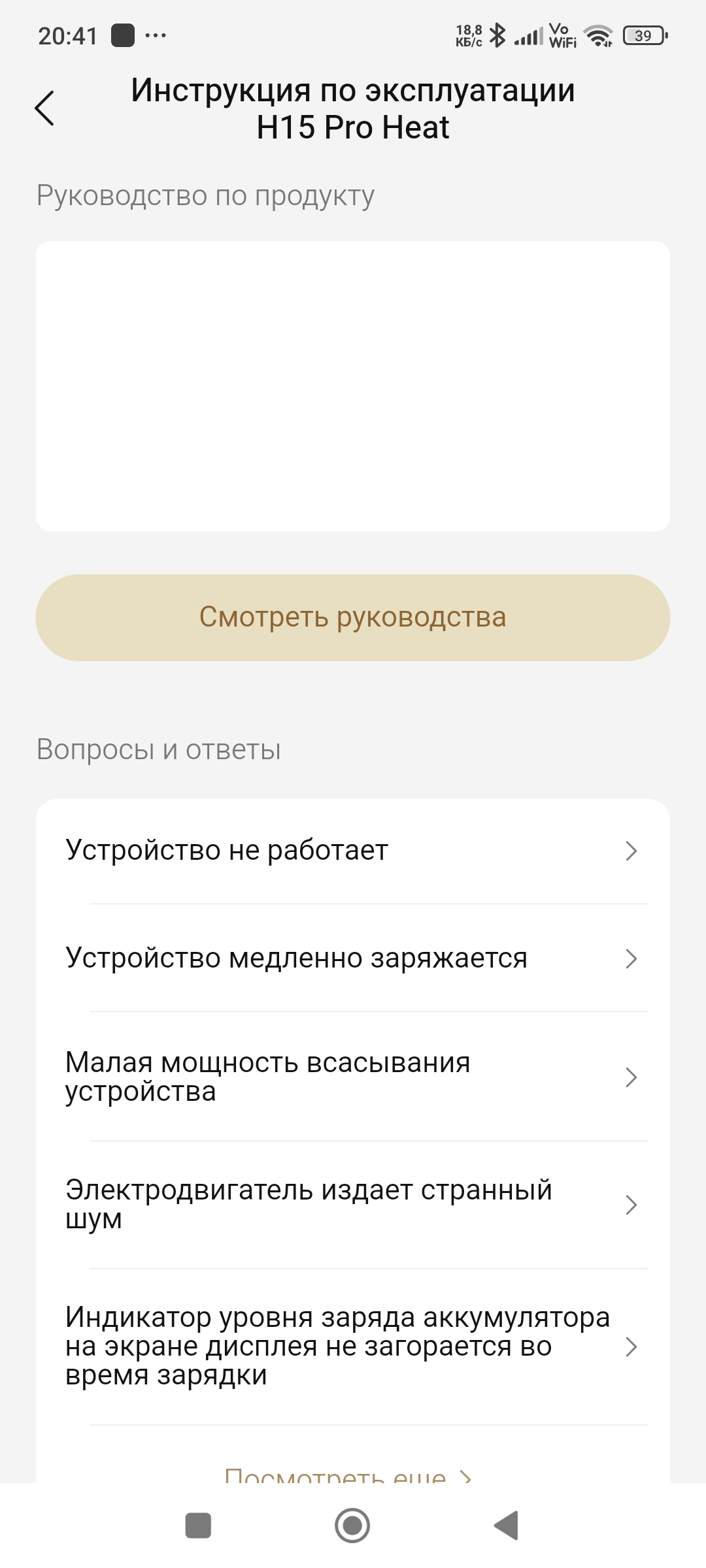Open «Малая мощность всасывания устройства» answer

pos(353,1077)
